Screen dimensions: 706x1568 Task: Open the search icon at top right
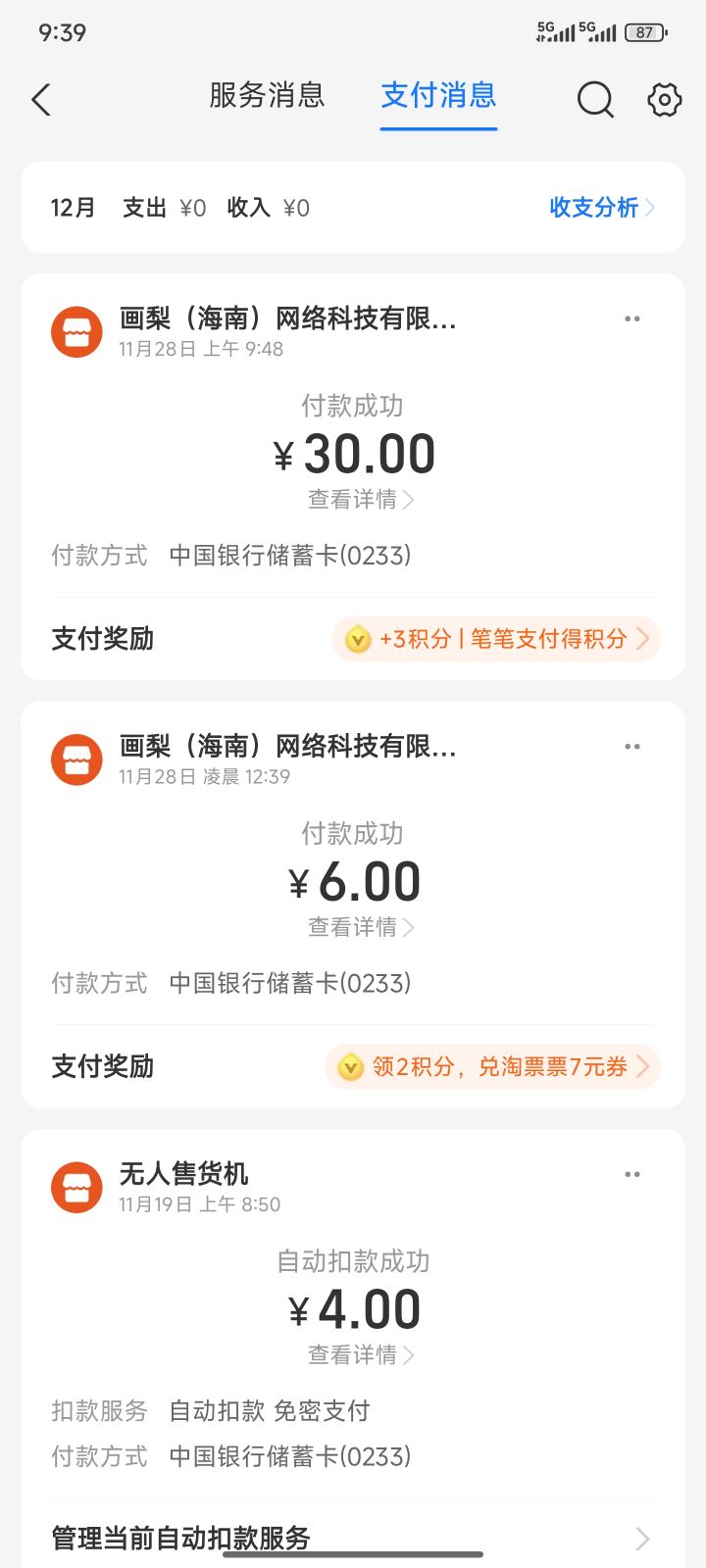tap(595, 99)
